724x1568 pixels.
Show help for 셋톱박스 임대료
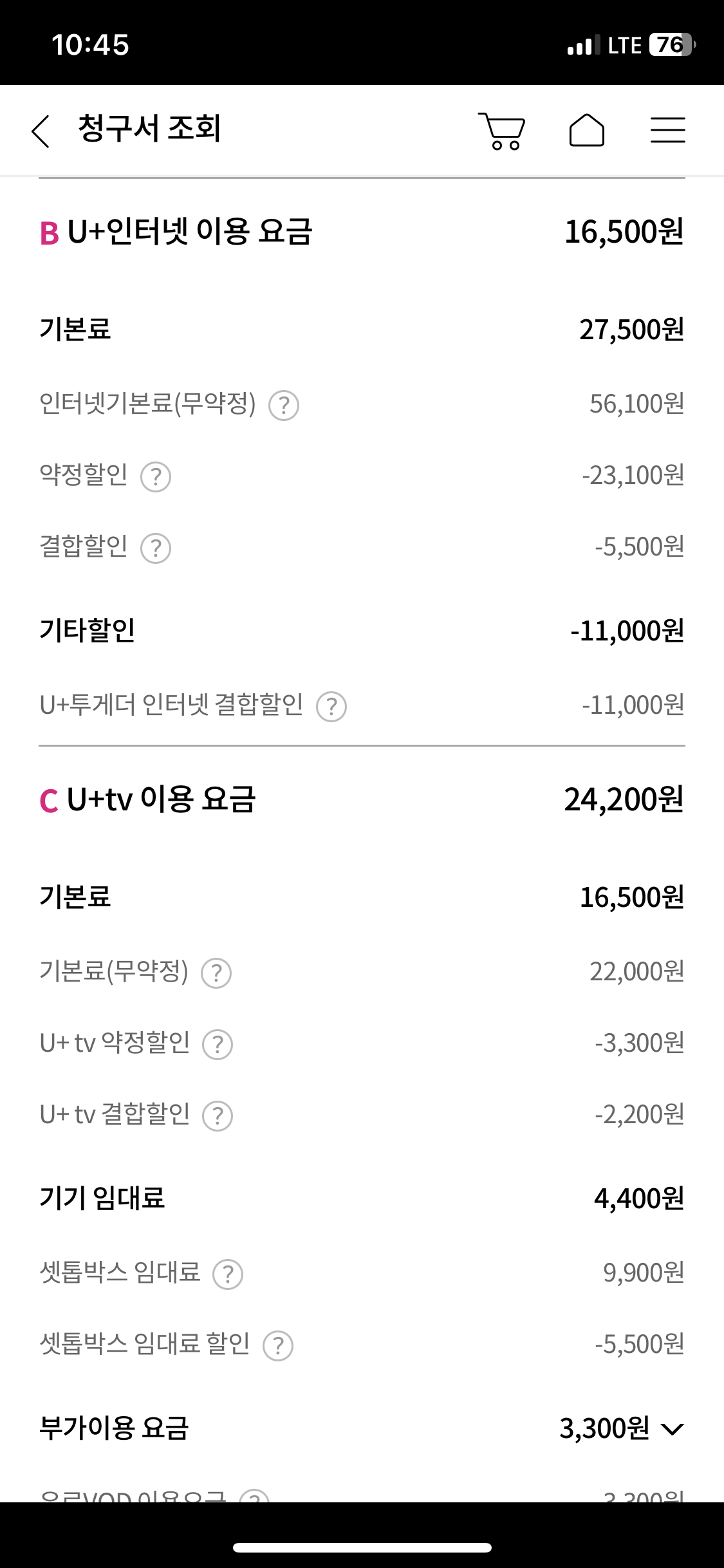[228, 1274]
